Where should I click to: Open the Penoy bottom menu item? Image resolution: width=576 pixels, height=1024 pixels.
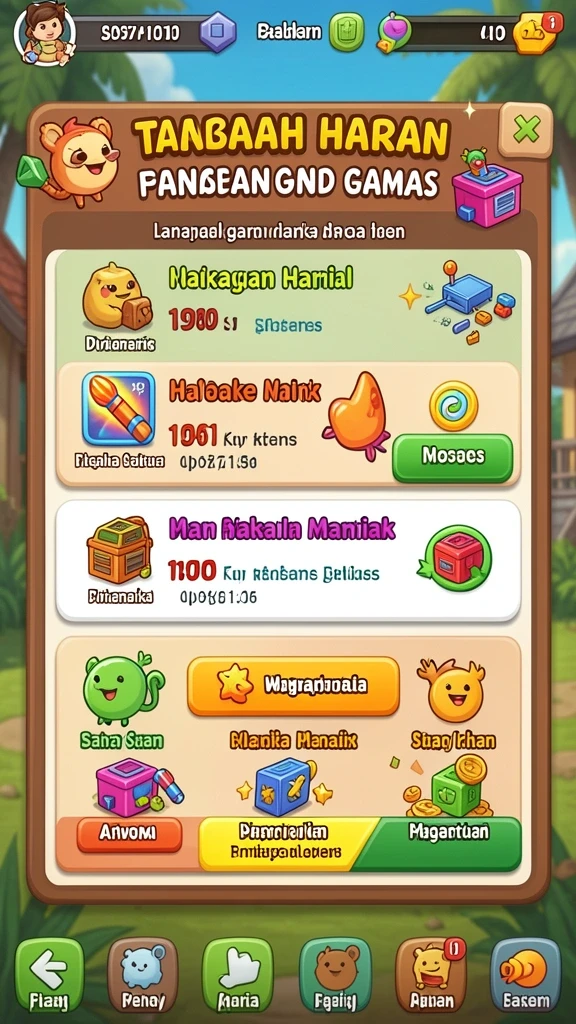[x=142, y=974]
